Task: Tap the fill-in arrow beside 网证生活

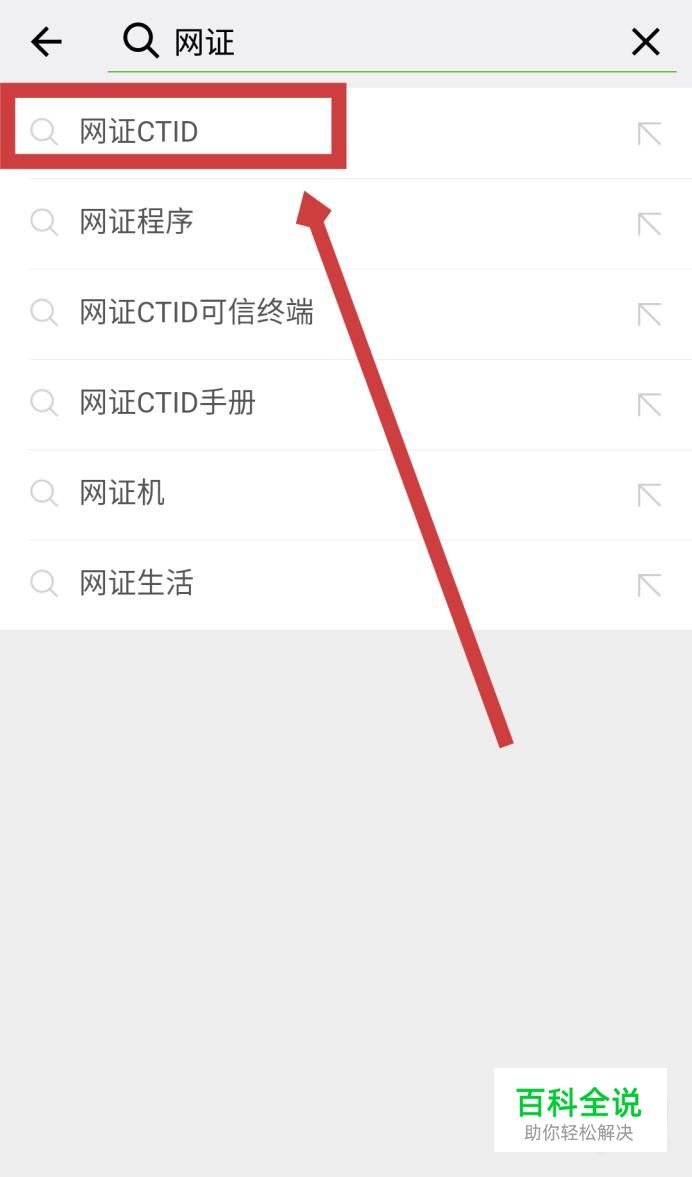Action: (649, 585)
